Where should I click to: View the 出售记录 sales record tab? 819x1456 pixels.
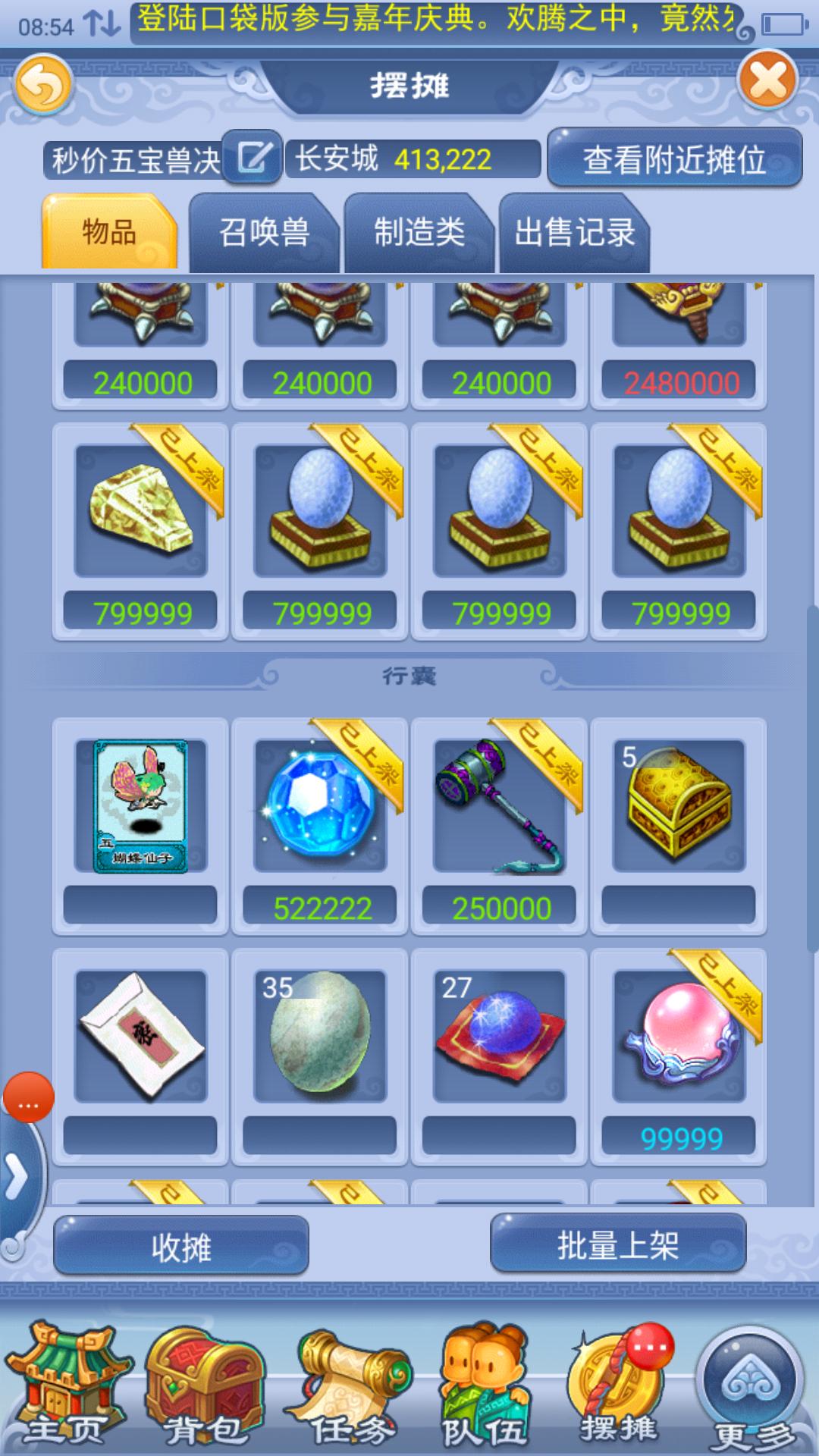[x=574, y=233]
